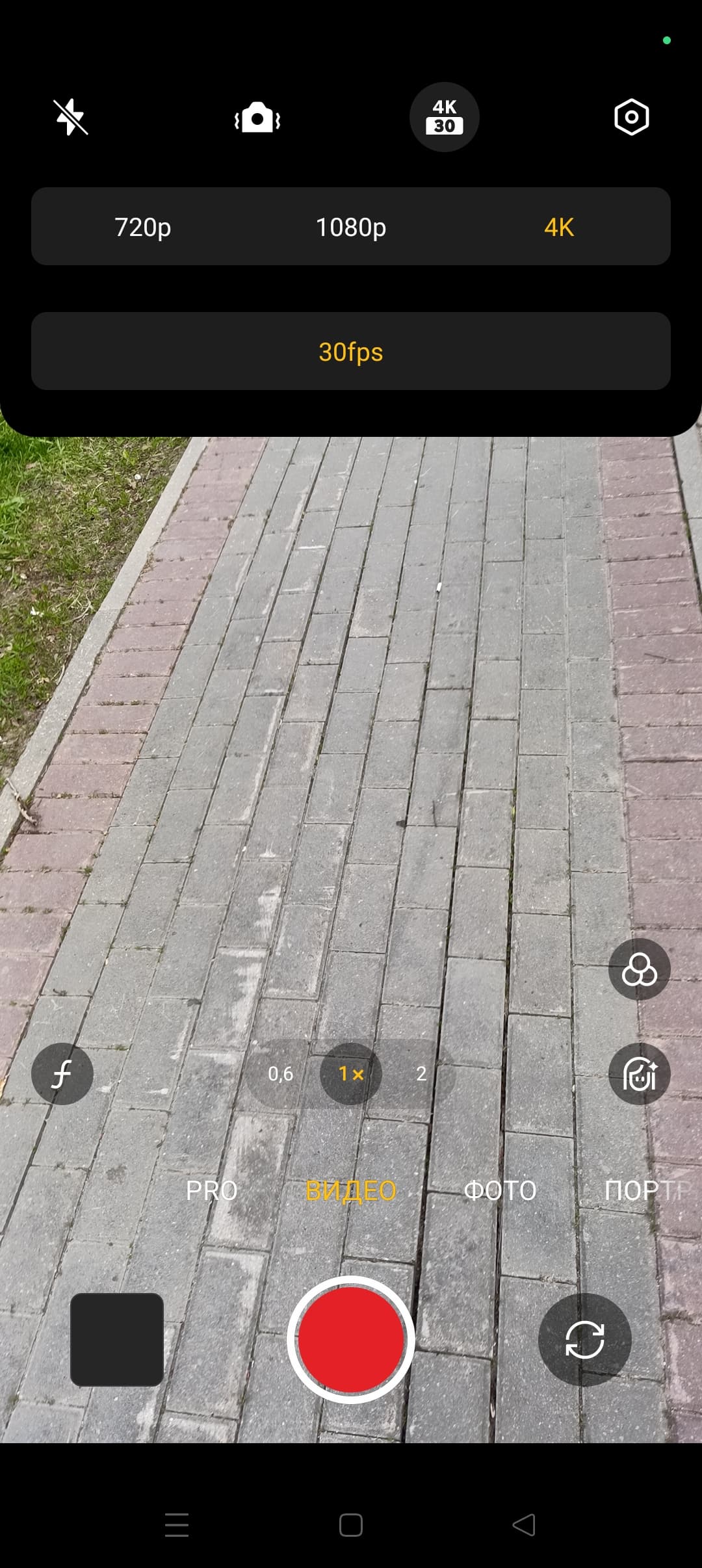Toggle video stabilization icon
This screenshot has height=1568, width=702.
tap(257, 118)
